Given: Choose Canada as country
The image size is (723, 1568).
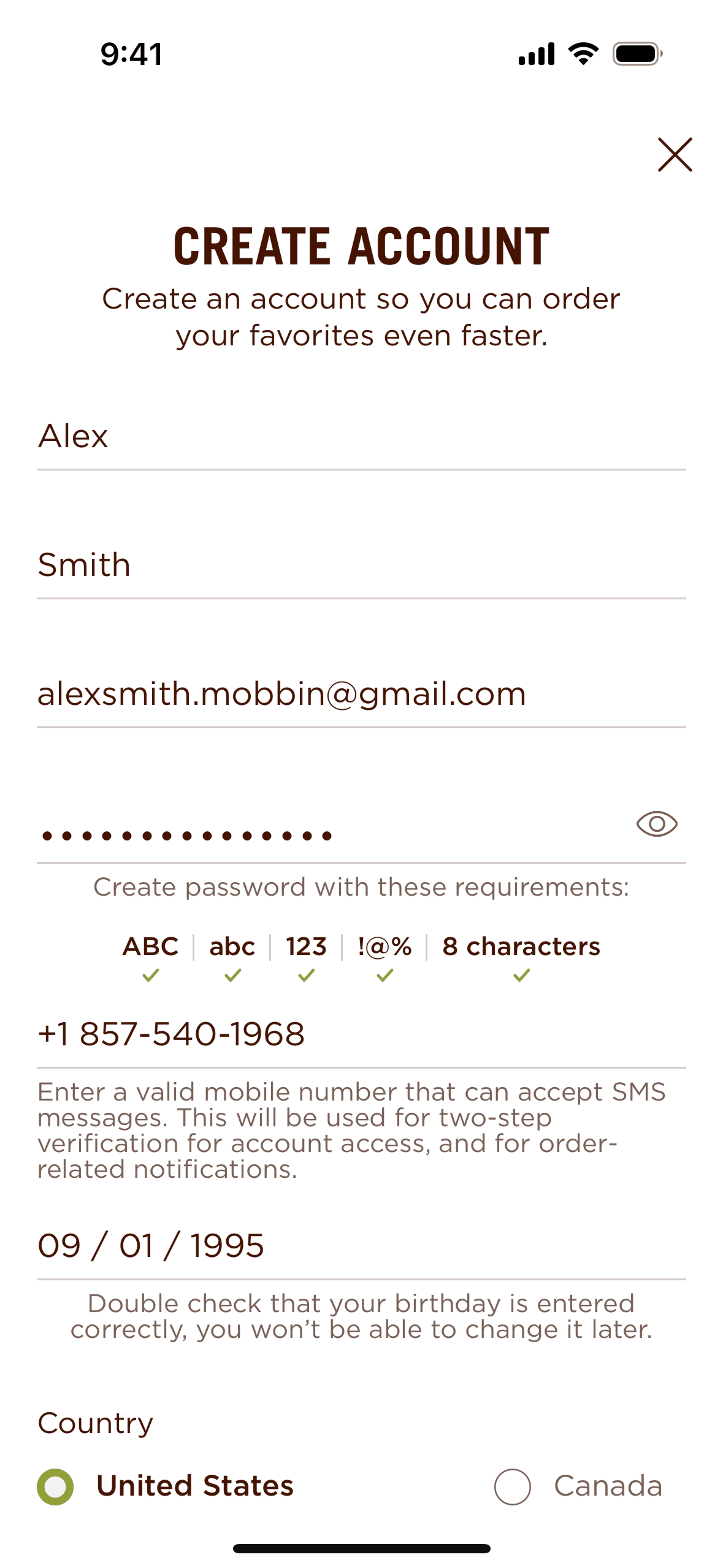Looking at the screenshot, I should [x=513, y=1486].
